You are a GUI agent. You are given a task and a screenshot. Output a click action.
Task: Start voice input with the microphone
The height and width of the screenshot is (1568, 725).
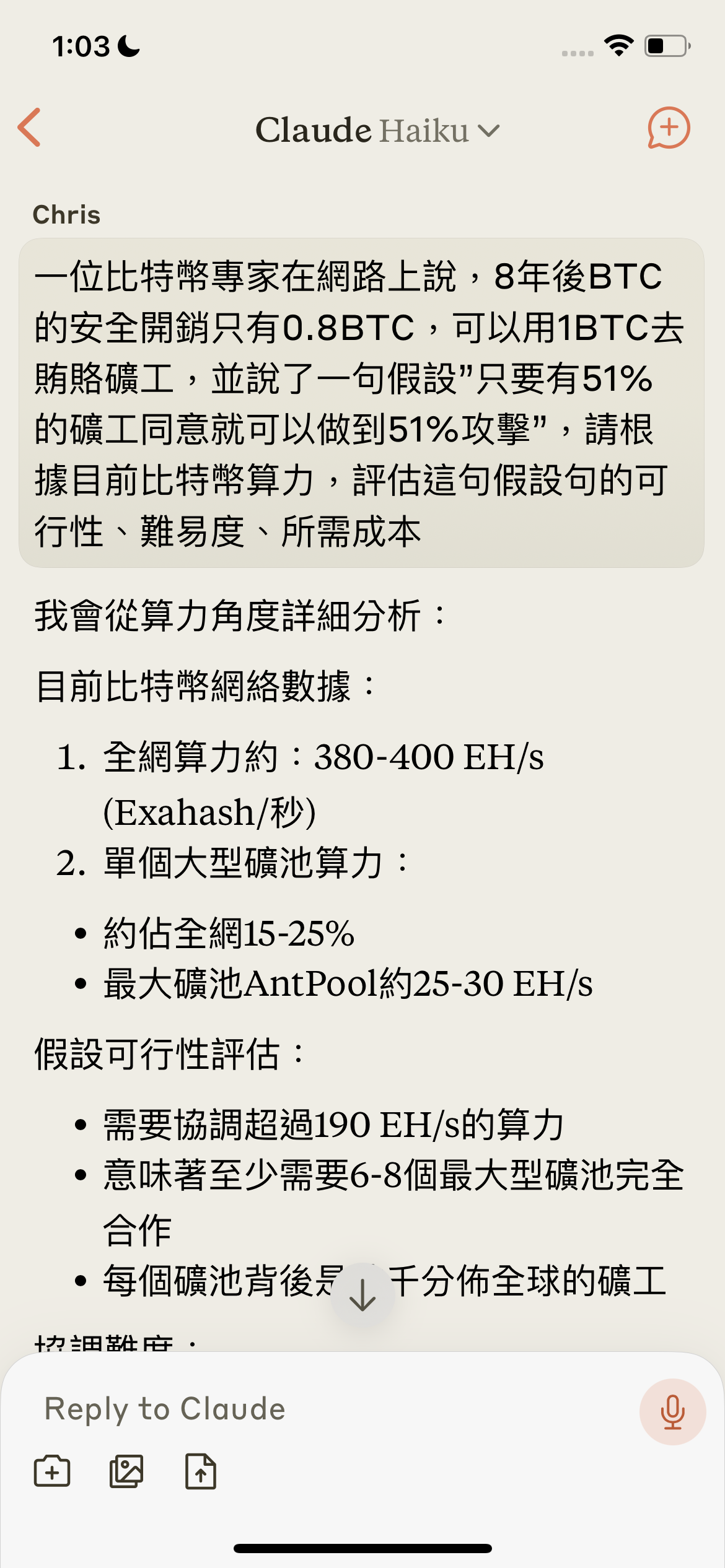[672, 1411]
